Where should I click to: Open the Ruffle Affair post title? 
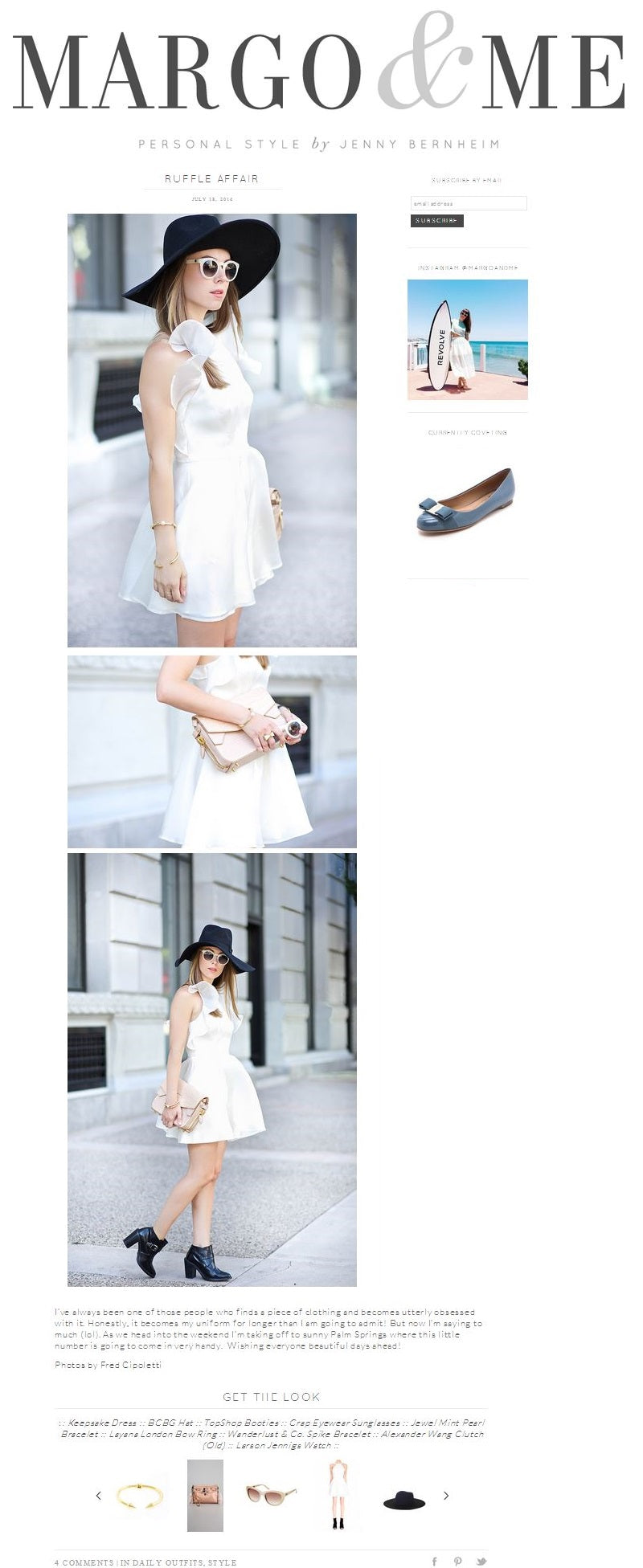[x=211, y=178]
